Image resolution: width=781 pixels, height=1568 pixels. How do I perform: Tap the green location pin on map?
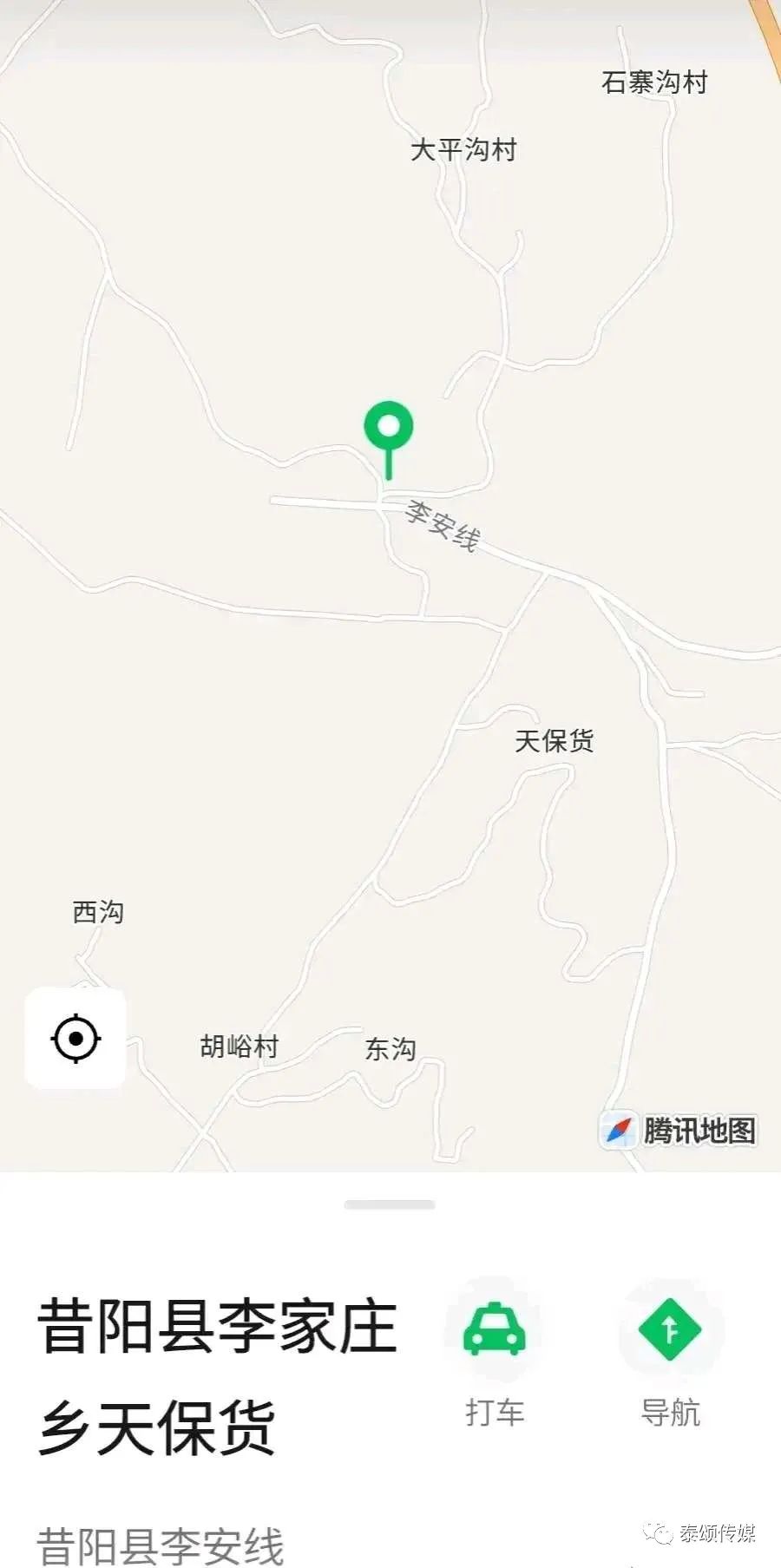pyautogui.click(x=388, y=428)
